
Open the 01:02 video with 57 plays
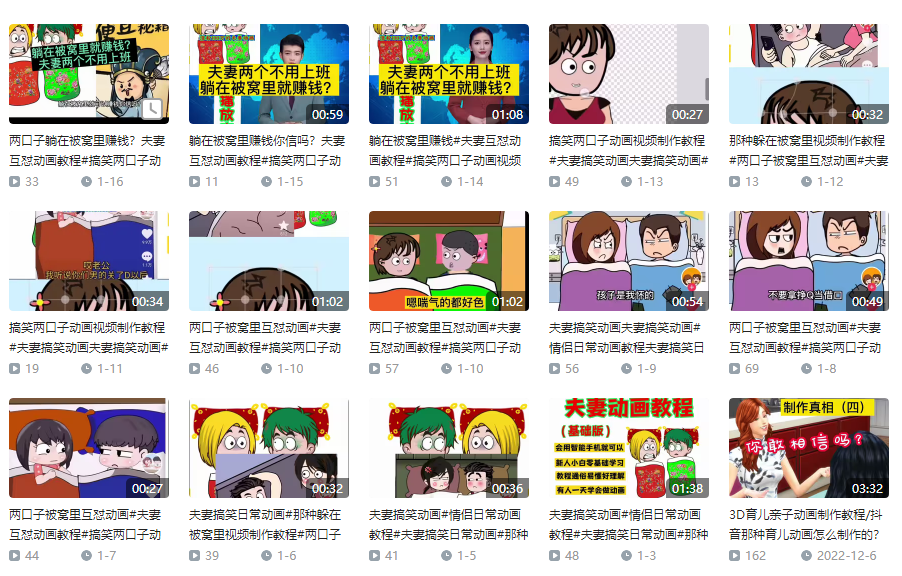tap(448, 261)
